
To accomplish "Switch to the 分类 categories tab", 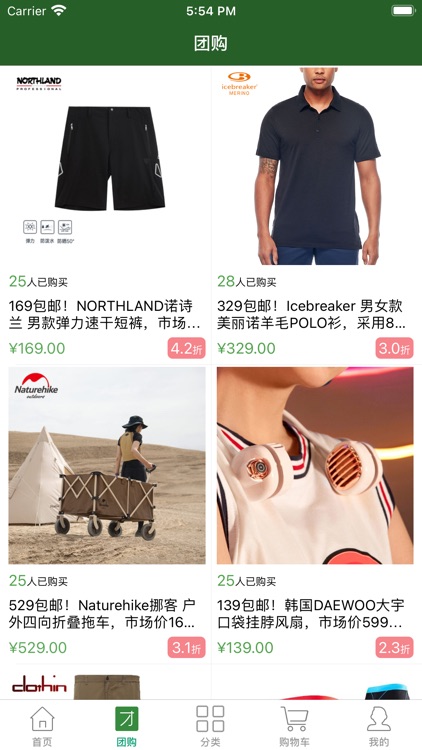I will tap(211, 726).
